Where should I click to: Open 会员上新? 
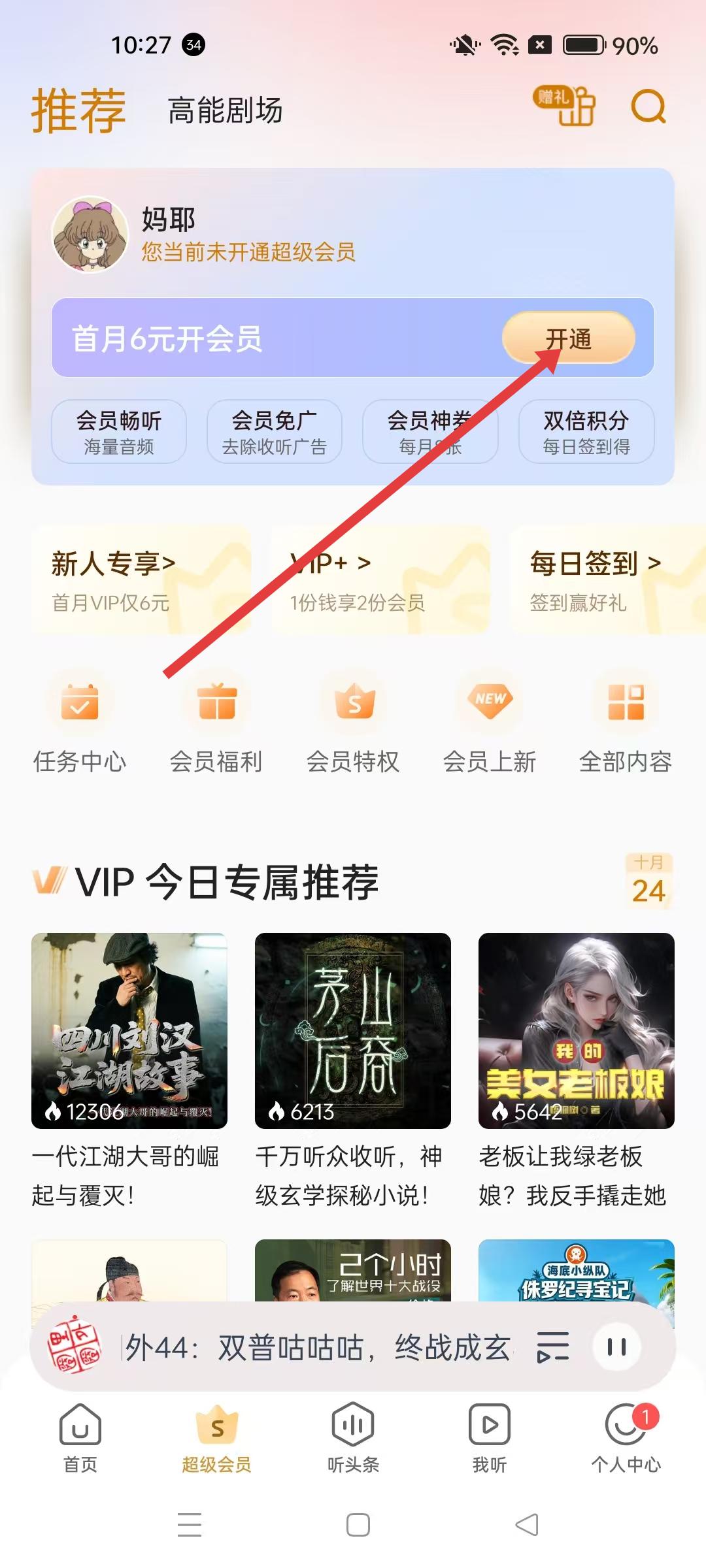pyautogui.click(x=490, y=727)
